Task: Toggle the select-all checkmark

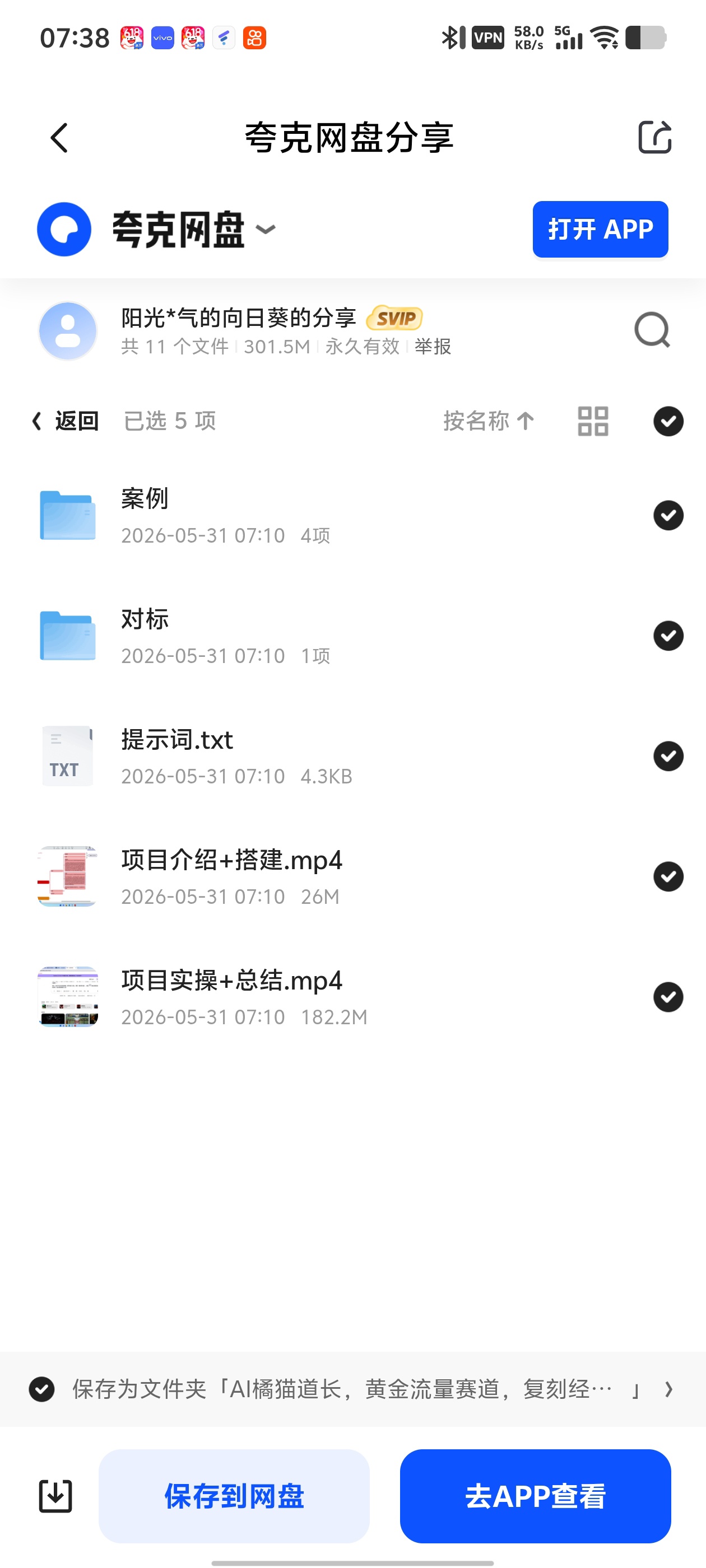Action: [668, 421]
